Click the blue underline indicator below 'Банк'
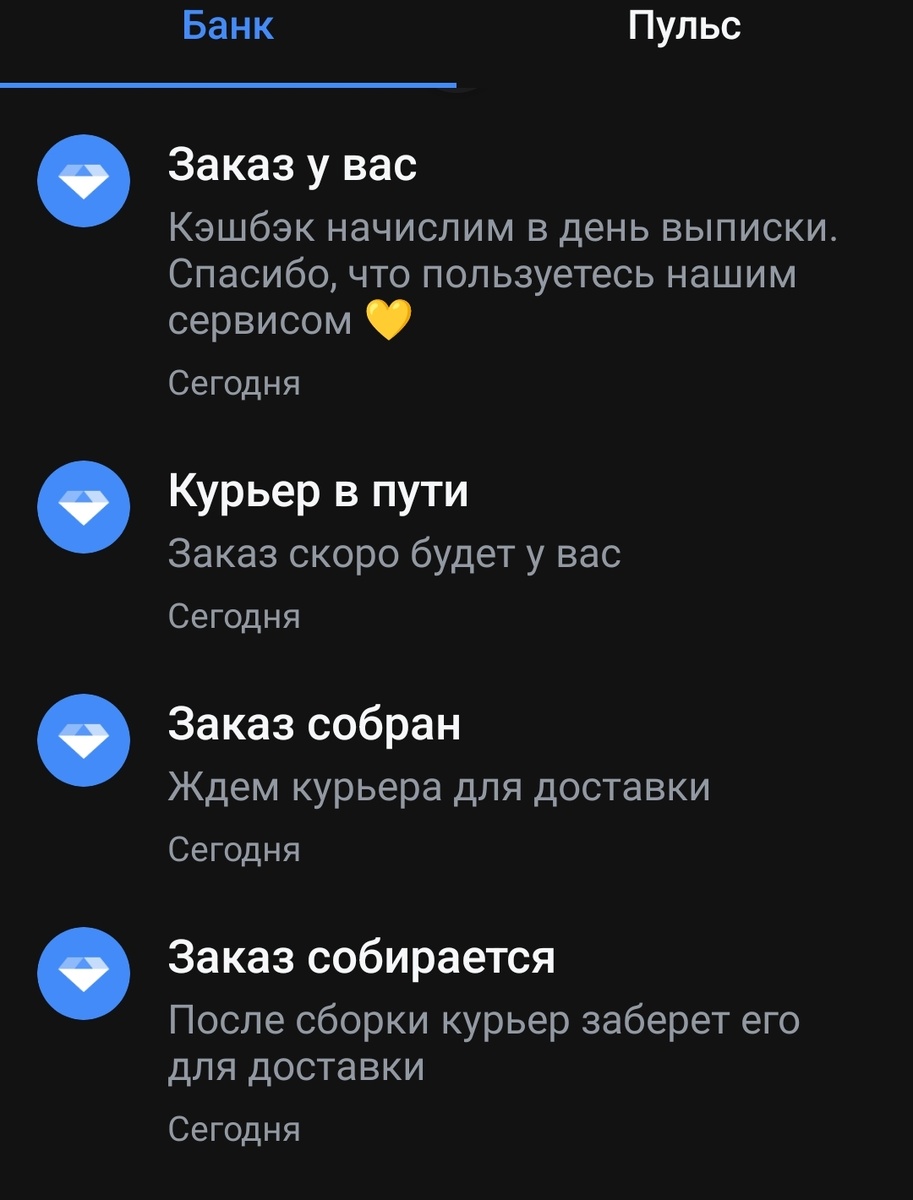 tap(230, 86)
